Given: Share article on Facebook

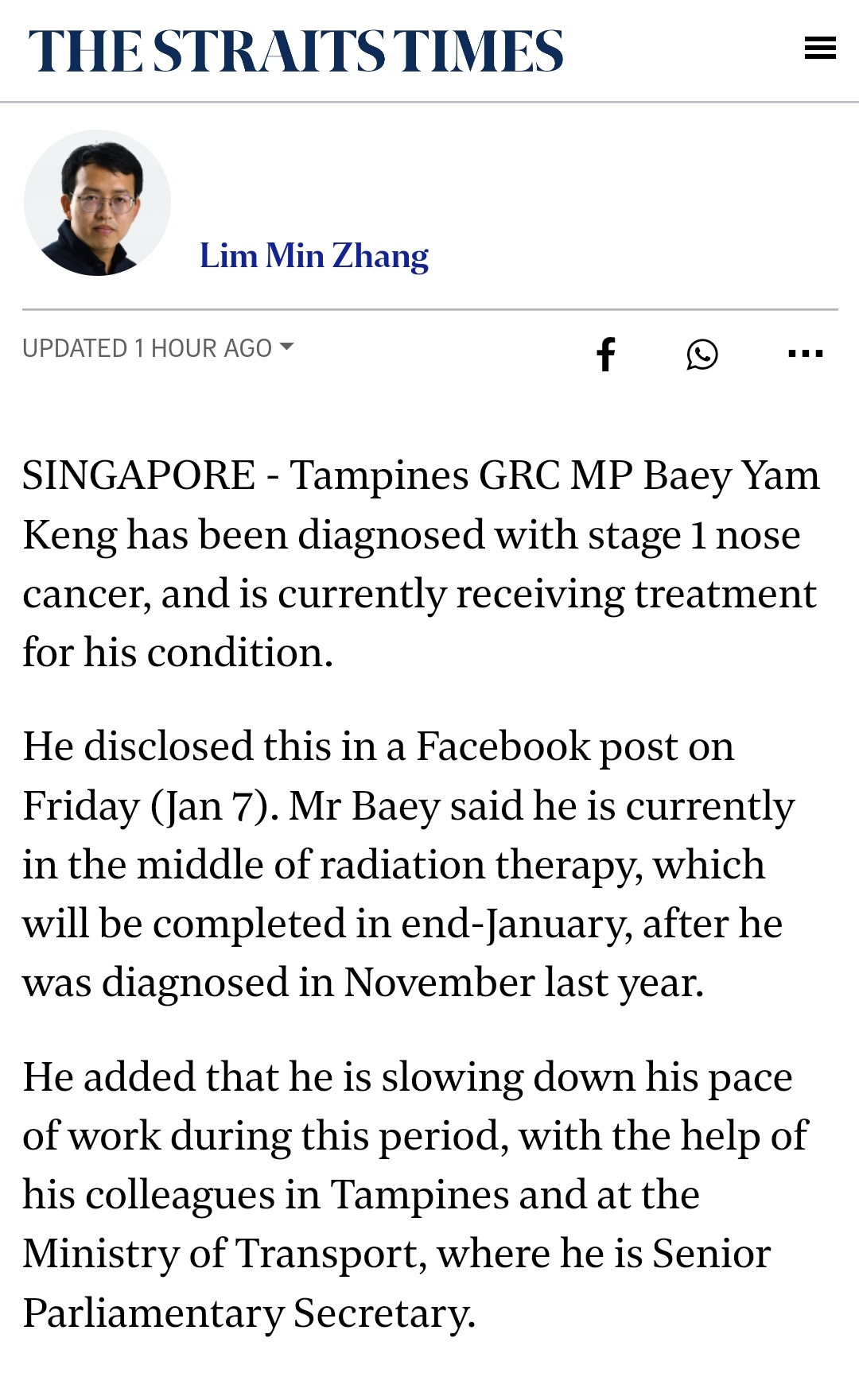Looking at the screenshot, I should 606,354.
